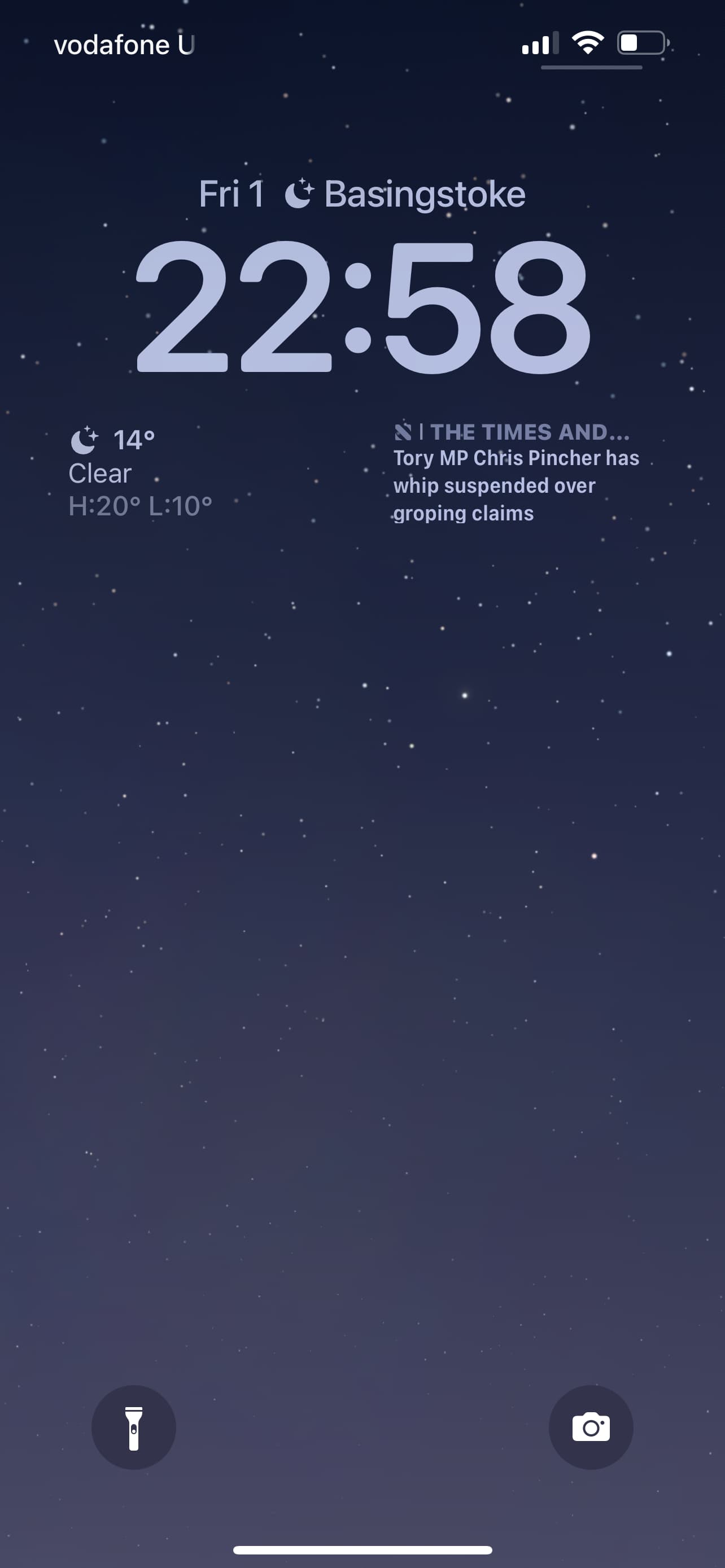This screenshot has width=725, height=1568.
Task: Turn on the flashlight
Action: click(133, 1427)
